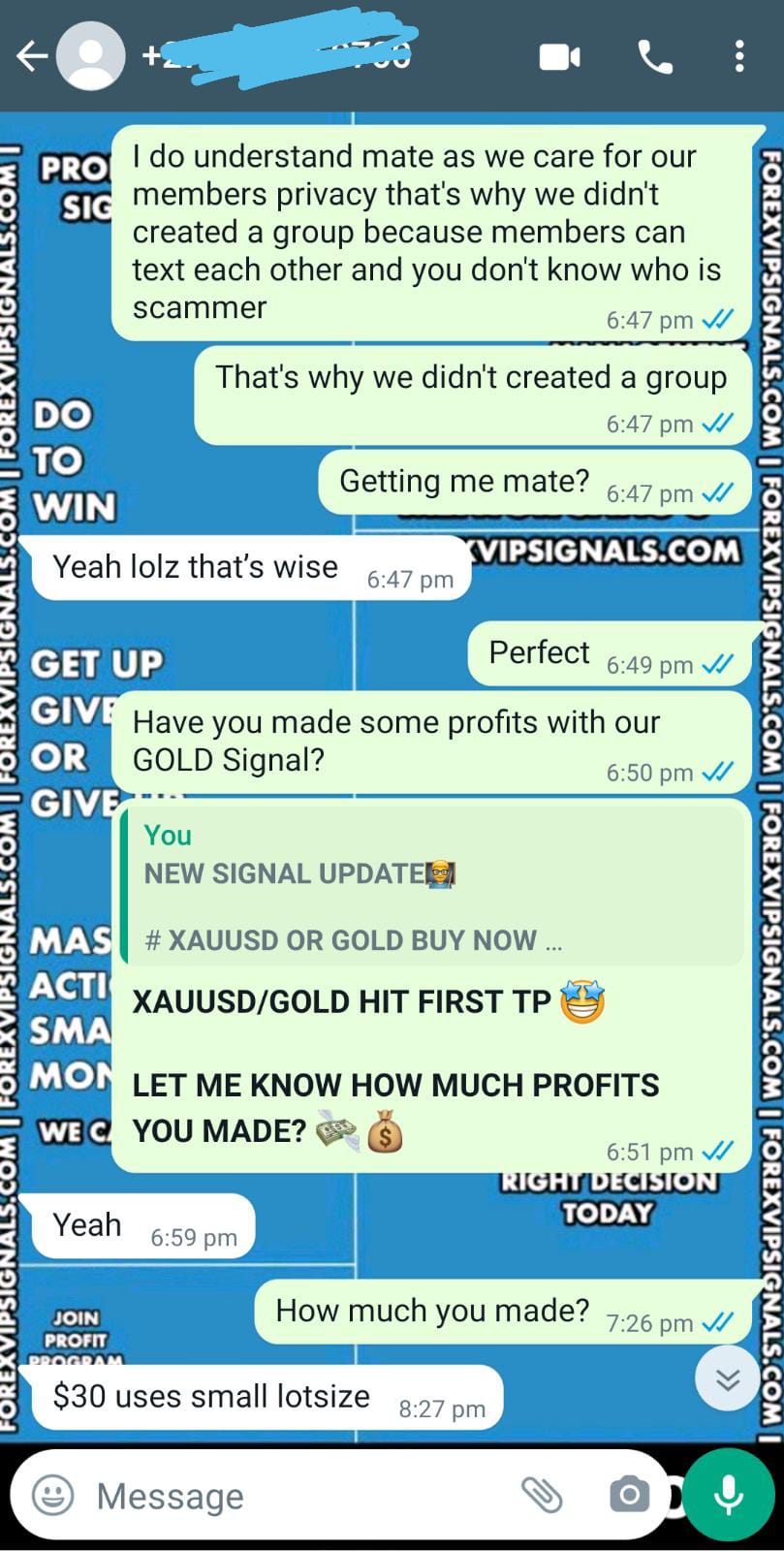This screenshot has height=1551, width=784.
Task: Record a voice message
Action: (x=728, y=1496)
